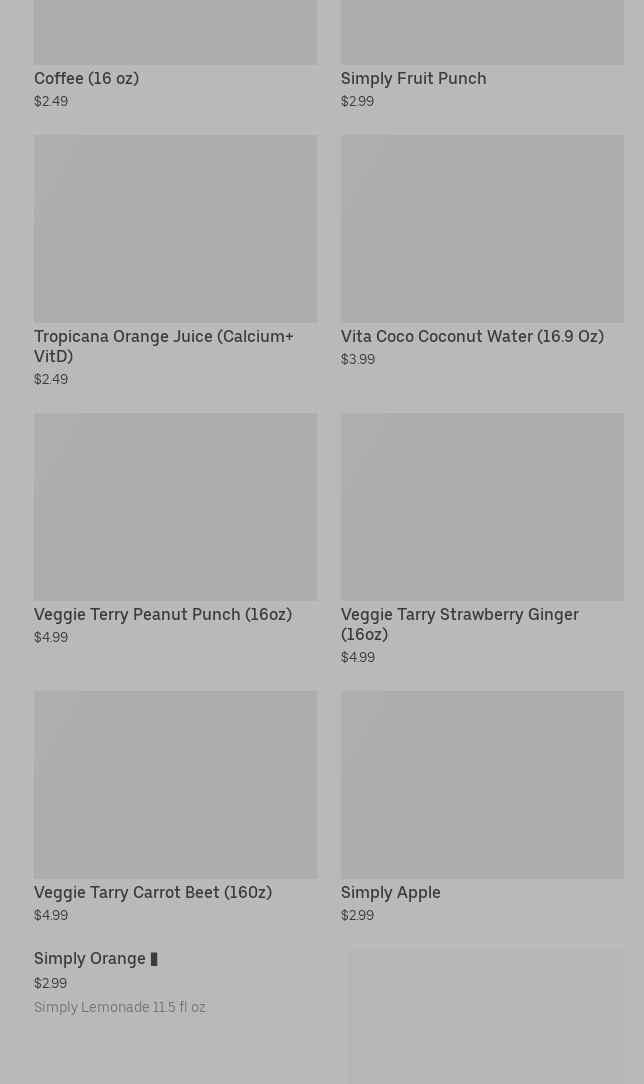This screenshot has width=644, height=1084.
Task: Open the Simply Apple item
Action: [x=482, y=807]
